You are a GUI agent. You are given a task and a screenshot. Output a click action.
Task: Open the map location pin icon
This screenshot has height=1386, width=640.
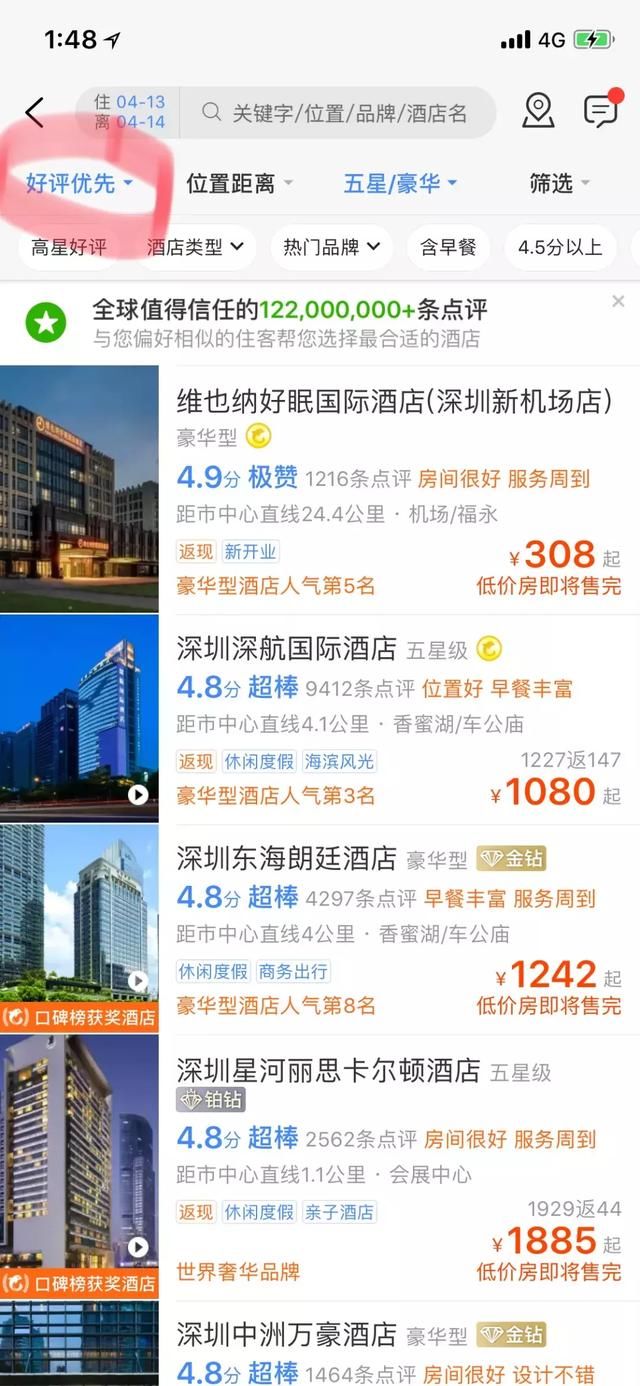coord(538,111)
